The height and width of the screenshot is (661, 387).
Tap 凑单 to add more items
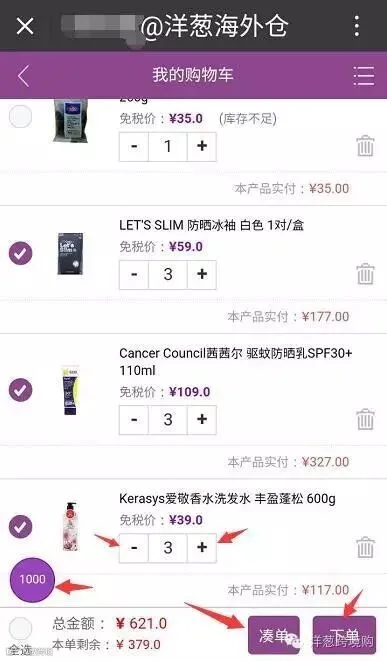click(274, 635)
